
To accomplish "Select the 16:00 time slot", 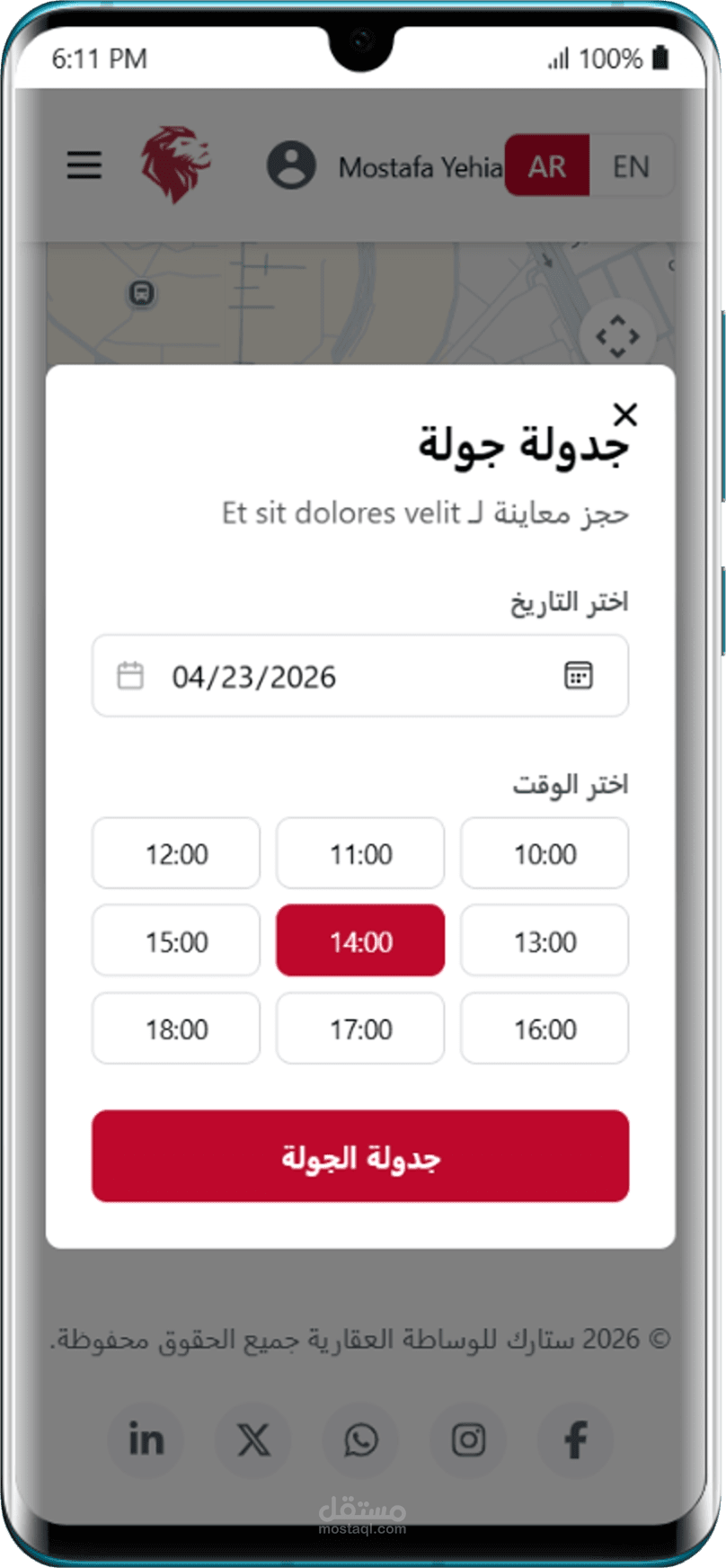I will 544,1029.
